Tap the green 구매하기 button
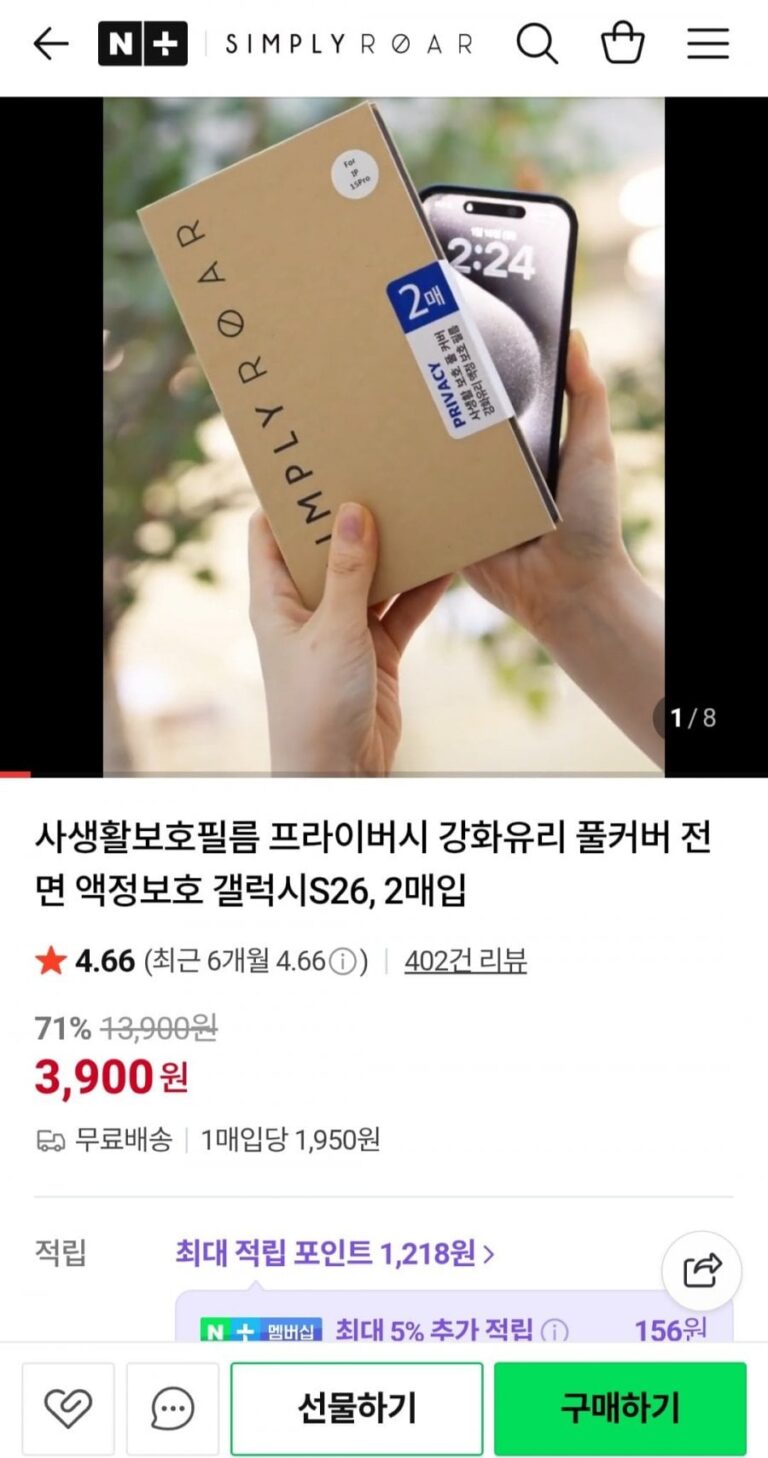Viewport: 768px width, 1458px height. point(620,1409)
